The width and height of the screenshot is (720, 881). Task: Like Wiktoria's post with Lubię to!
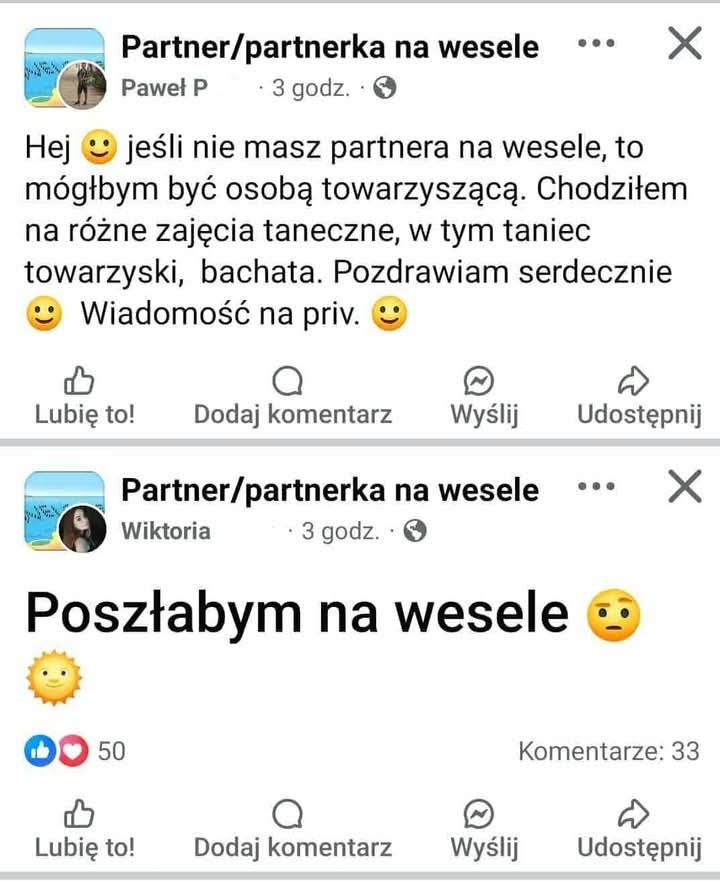84,830
